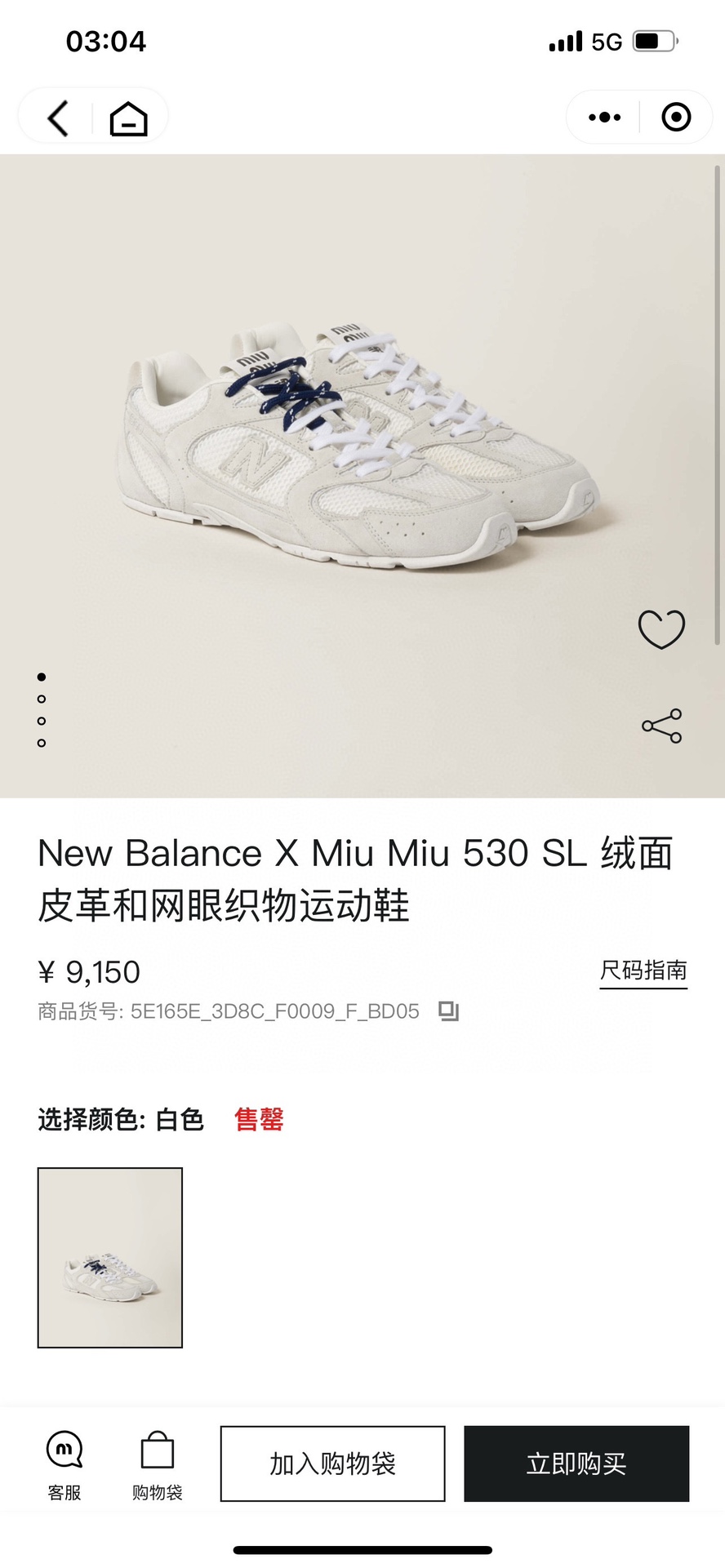This screenshot has width=725, height=1568.
Task: Return to the mini program home
Action: (128, 118)
